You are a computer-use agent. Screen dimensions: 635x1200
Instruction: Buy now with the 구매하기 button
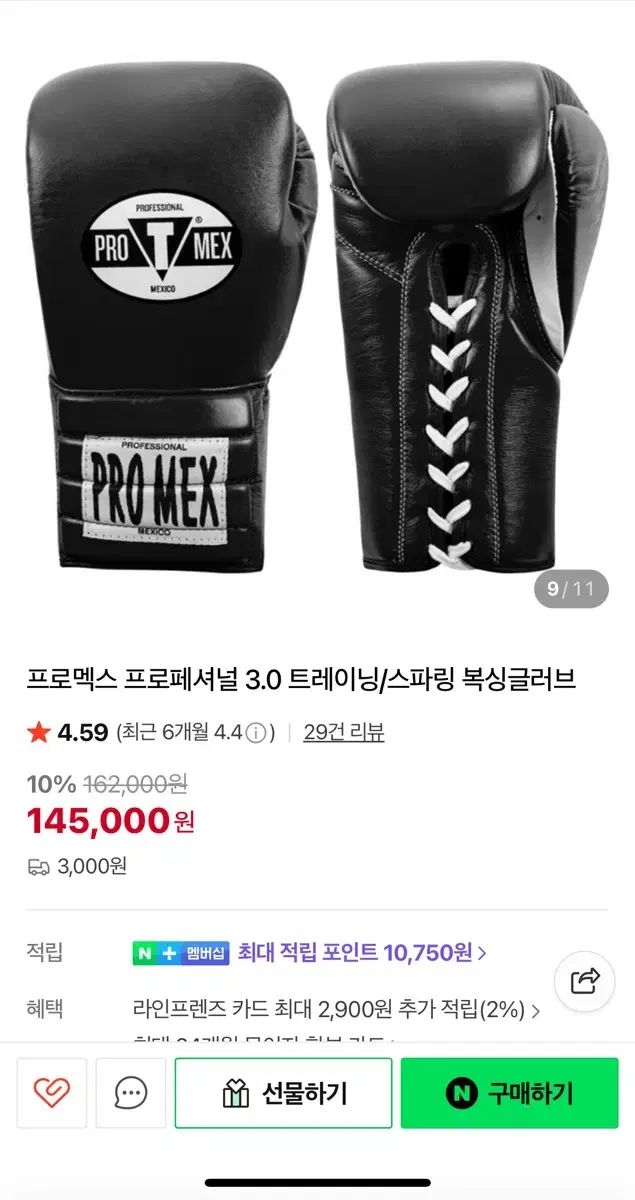pyautogui.click(x=509, y=1093)
